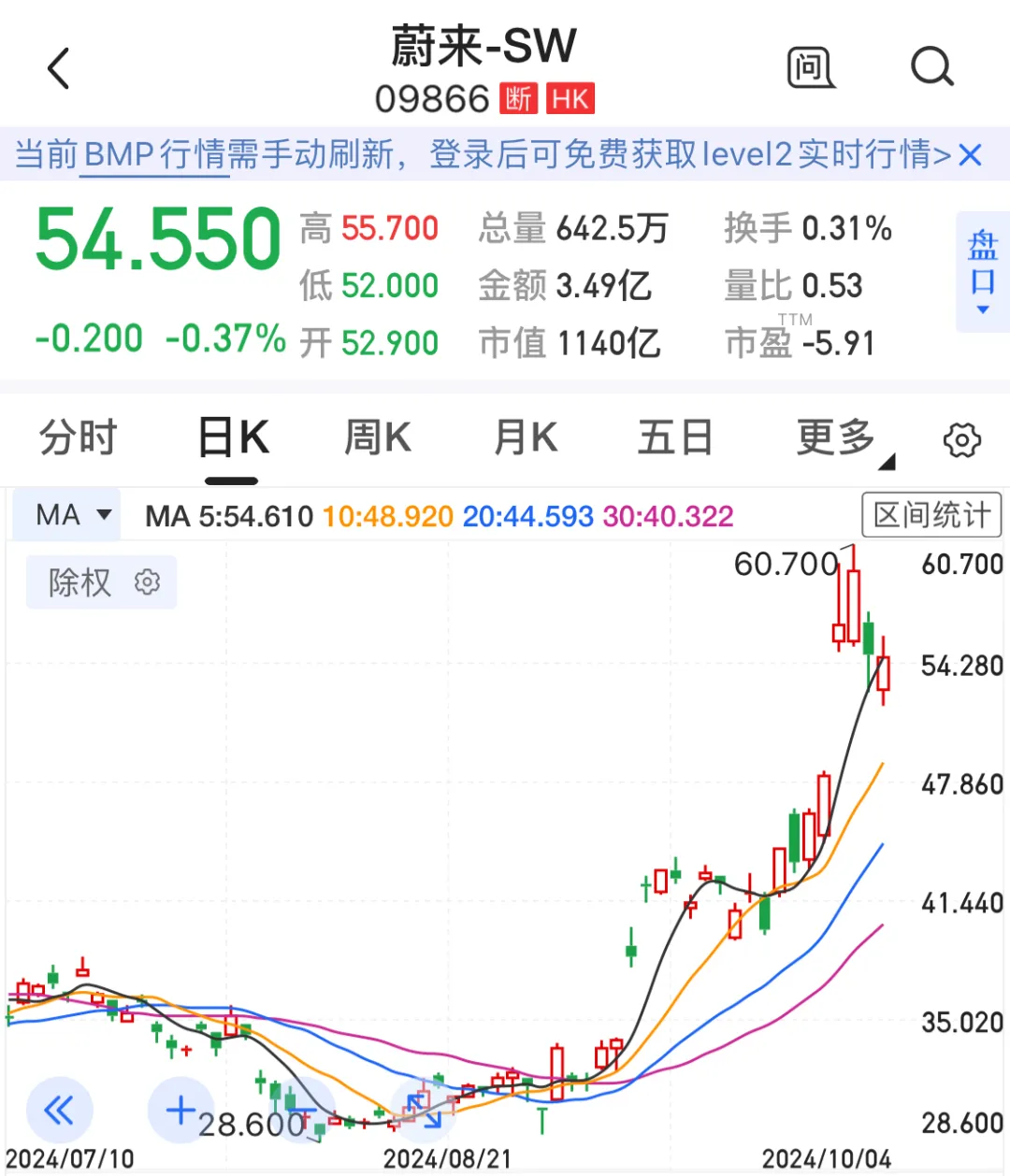
Task: Switch to the 月K monthly tab
Action: 525,437
